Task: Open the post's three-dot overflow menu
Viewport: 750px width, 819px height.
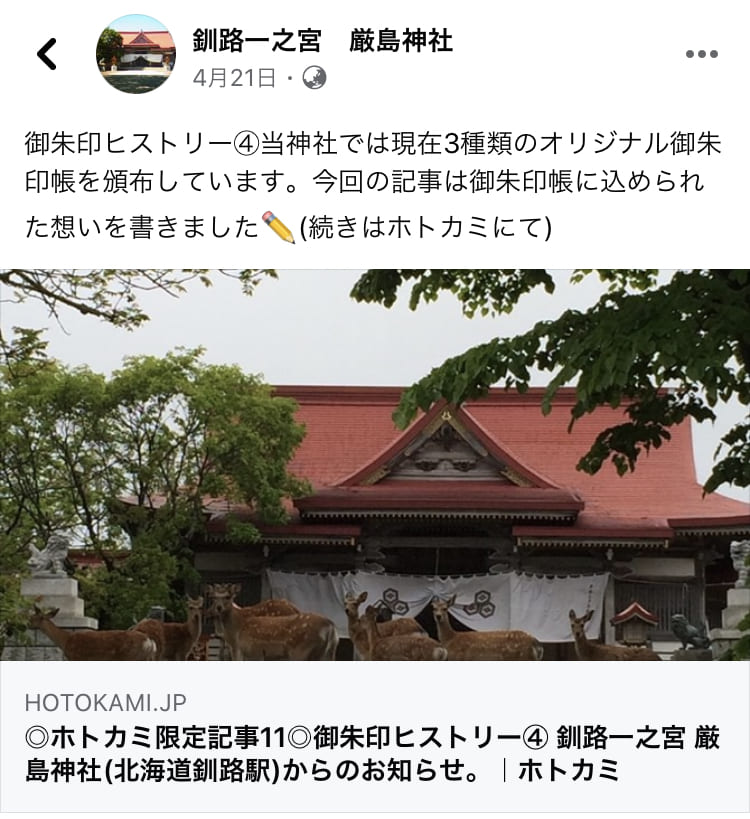Action: coord(700,54)
